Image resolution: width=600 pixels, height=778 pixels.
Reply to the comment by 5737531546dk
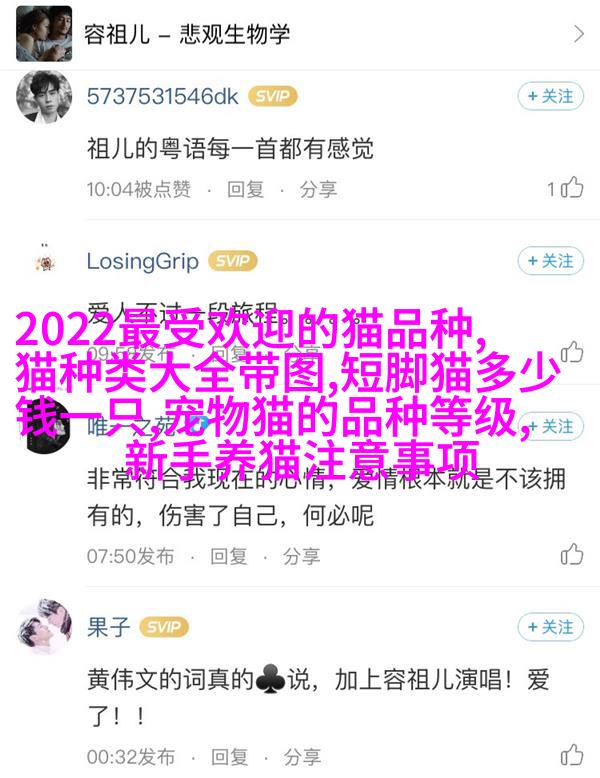(245, 188)
